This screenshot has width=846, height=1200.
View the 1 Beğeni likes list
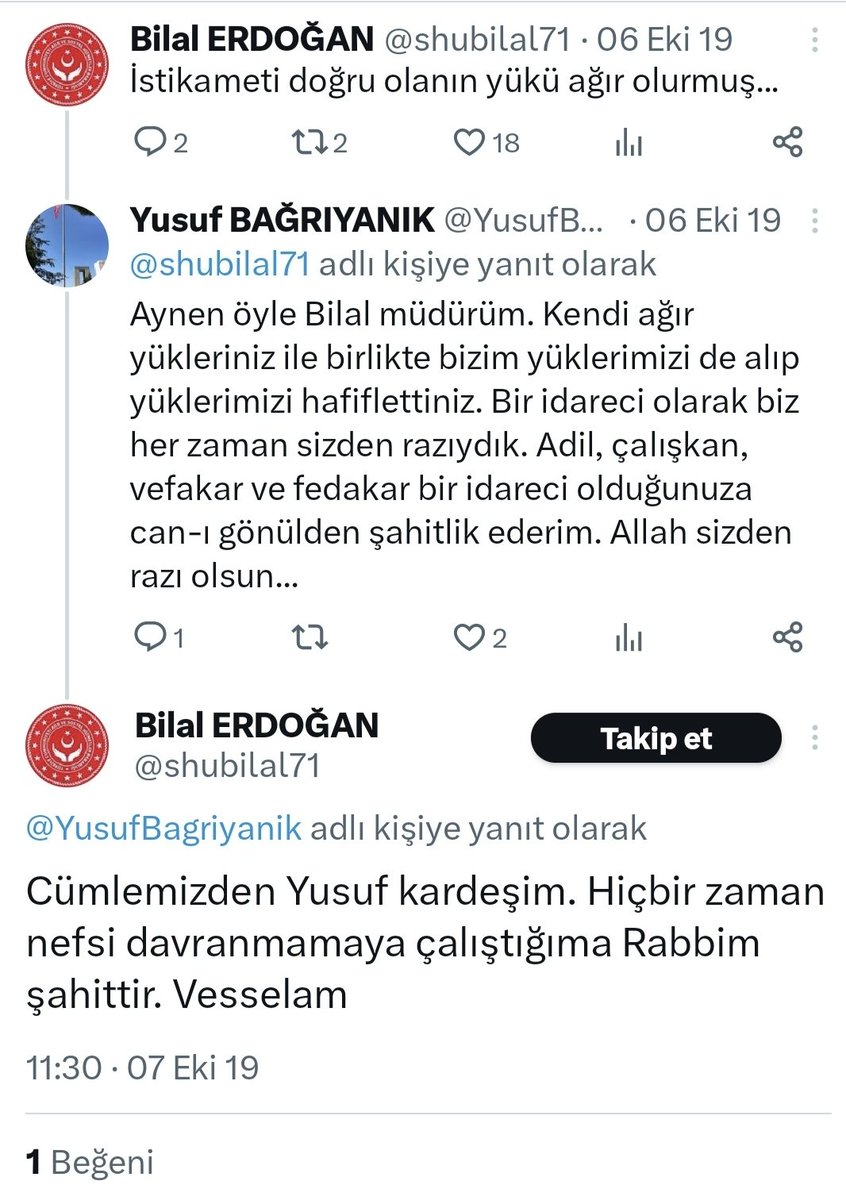(90, 1162)
